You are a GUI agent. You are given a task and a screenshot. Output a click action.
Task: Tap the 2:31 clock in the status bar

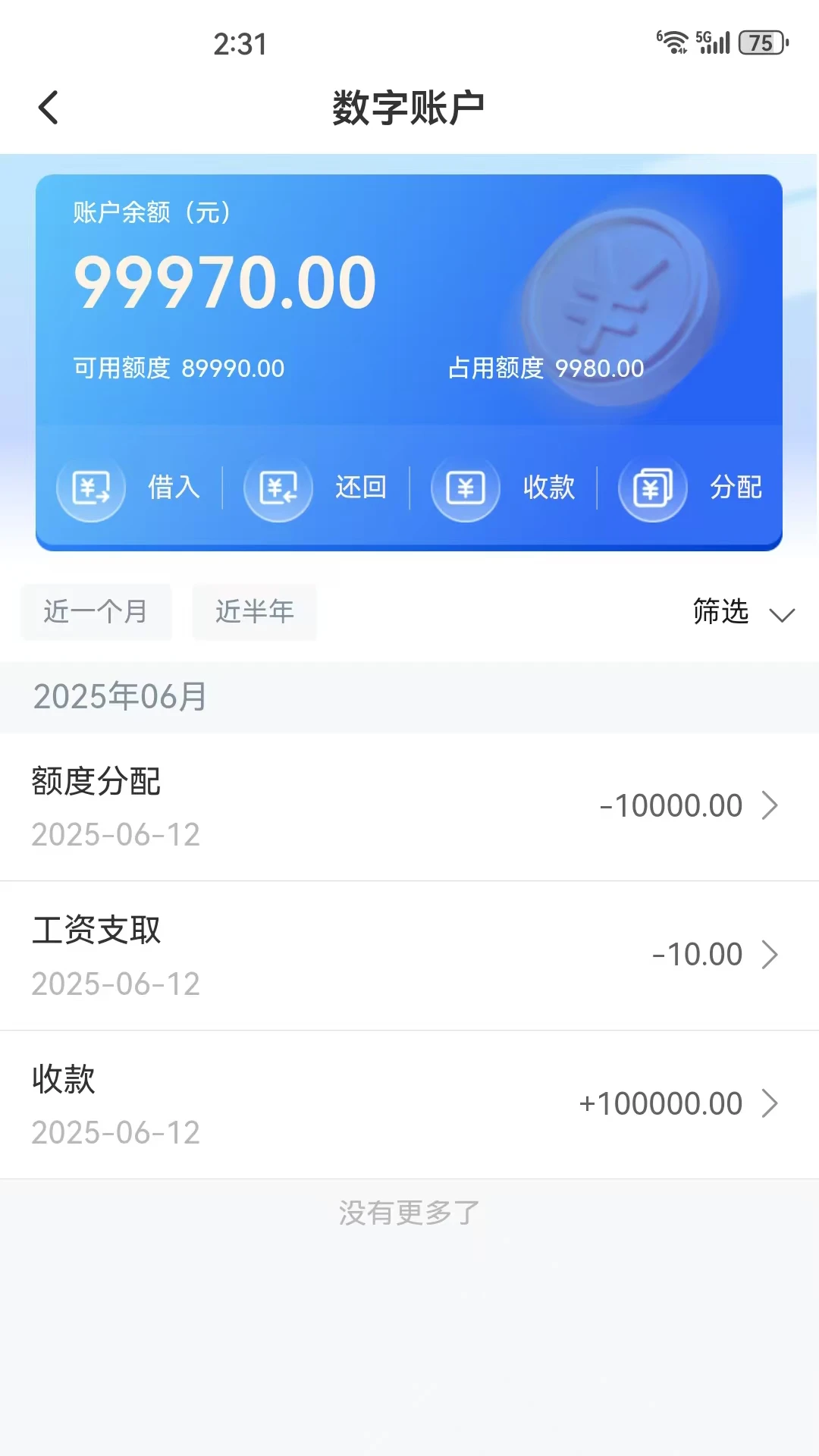point(239,43)
